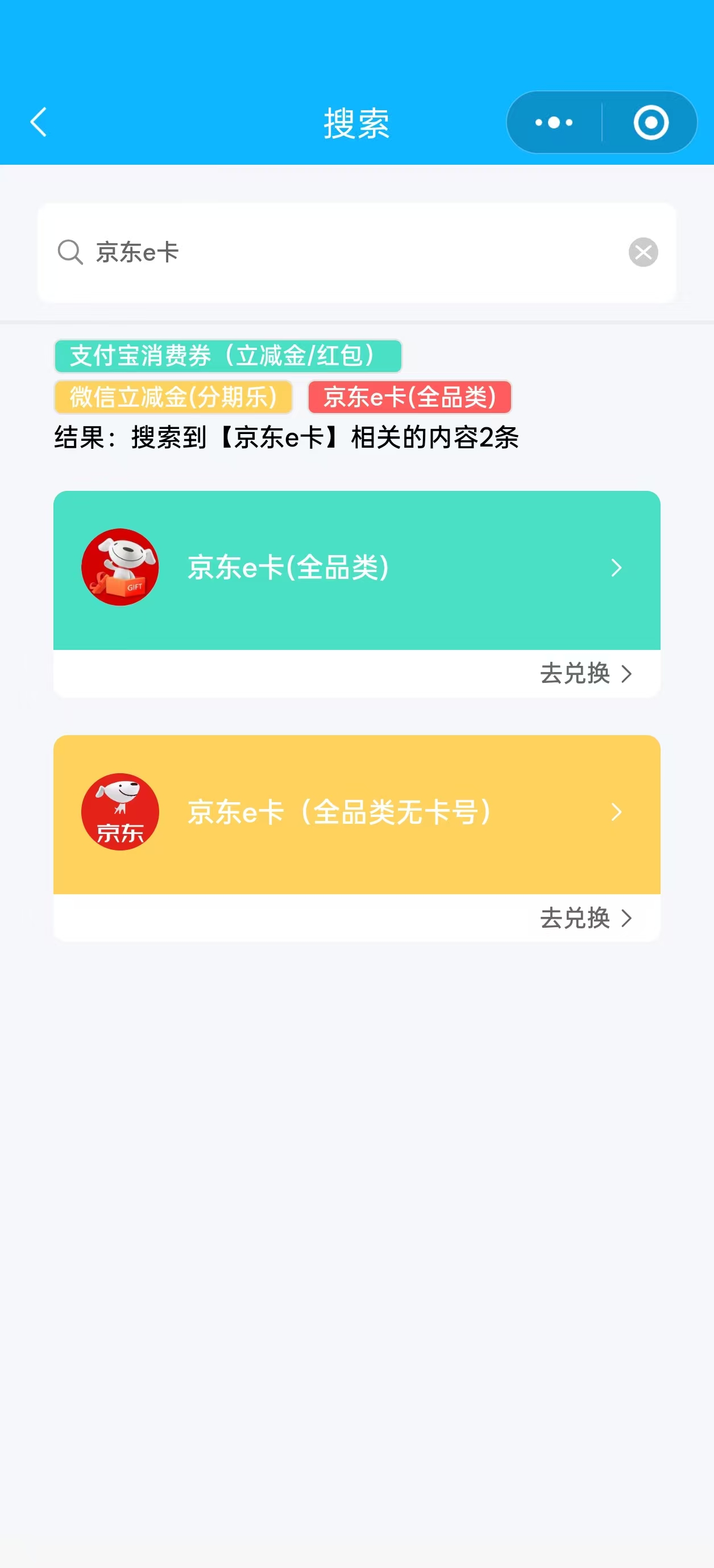Select the red 京东e卡(全品类) chip
714x1568 pixels.
click(x=409, y=397)
